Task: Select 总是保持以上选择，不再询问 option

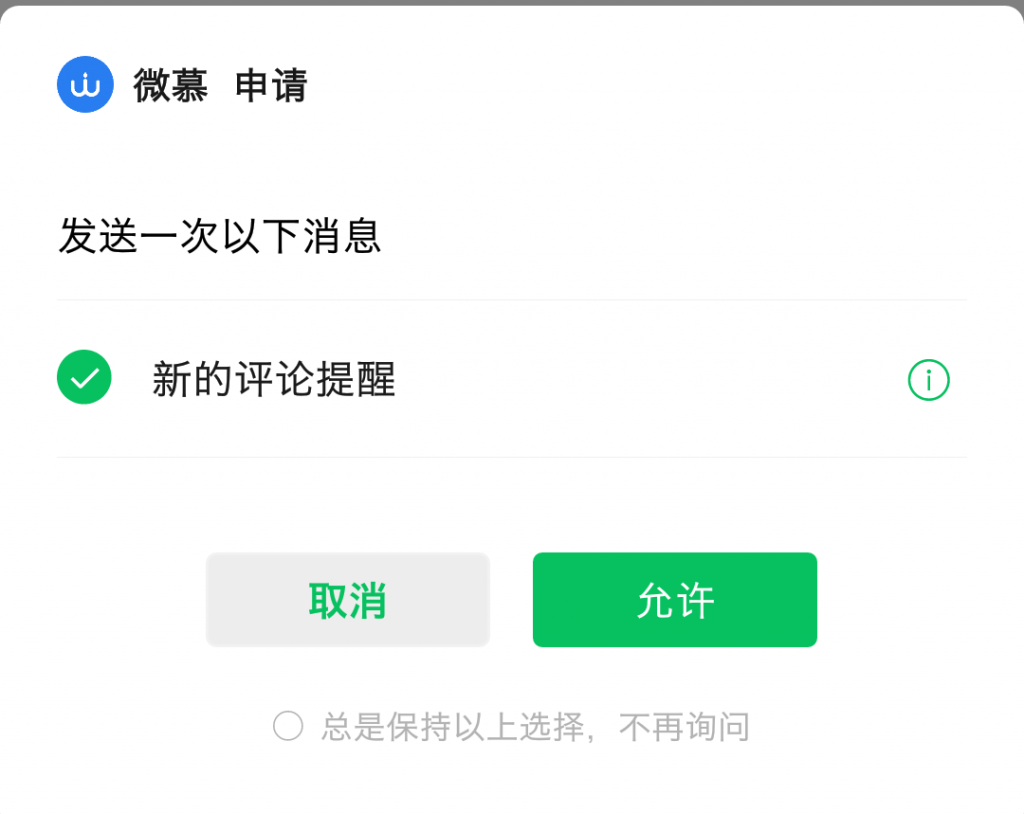Action: coord(288,726)
